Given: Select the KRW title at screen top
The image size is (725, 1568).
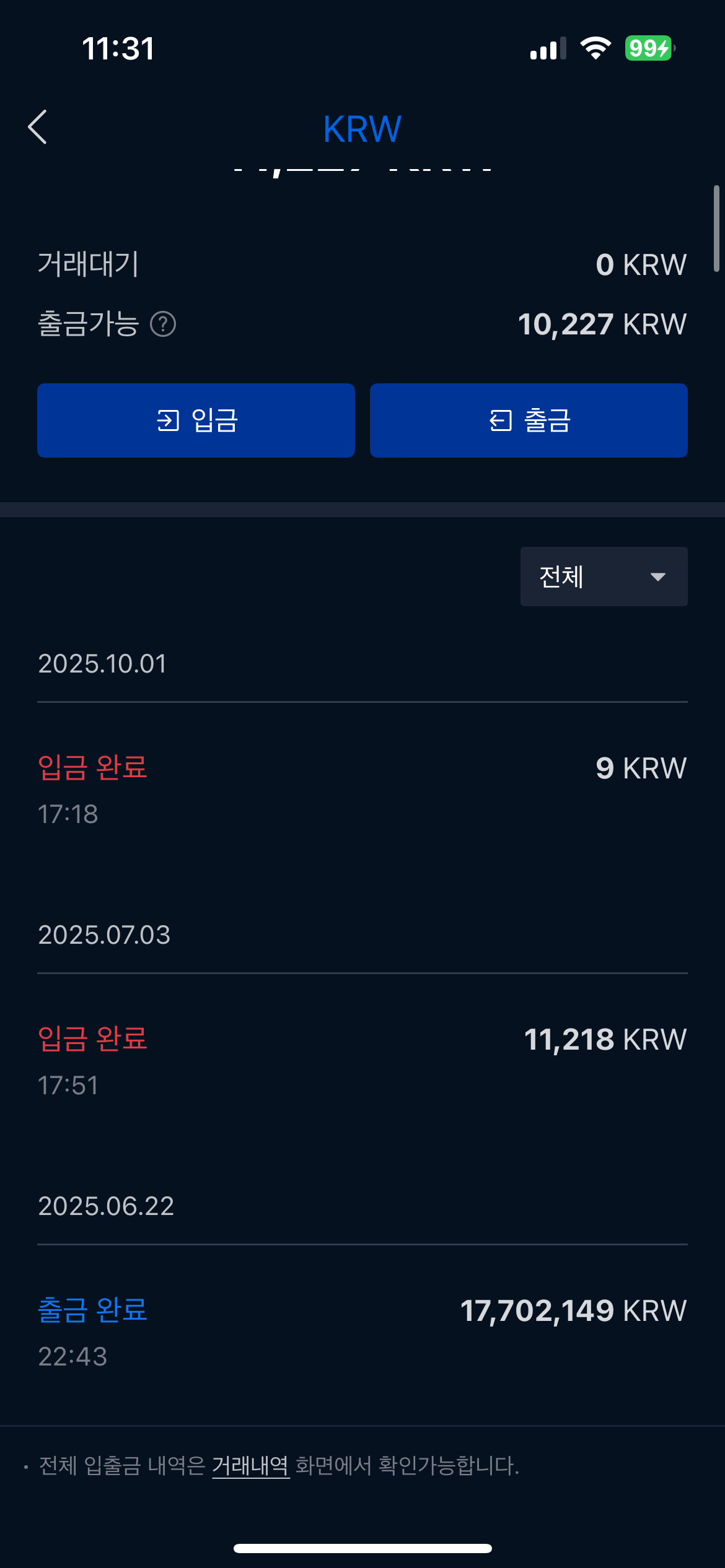Looking at the screenshot, I should pos(362,128).
